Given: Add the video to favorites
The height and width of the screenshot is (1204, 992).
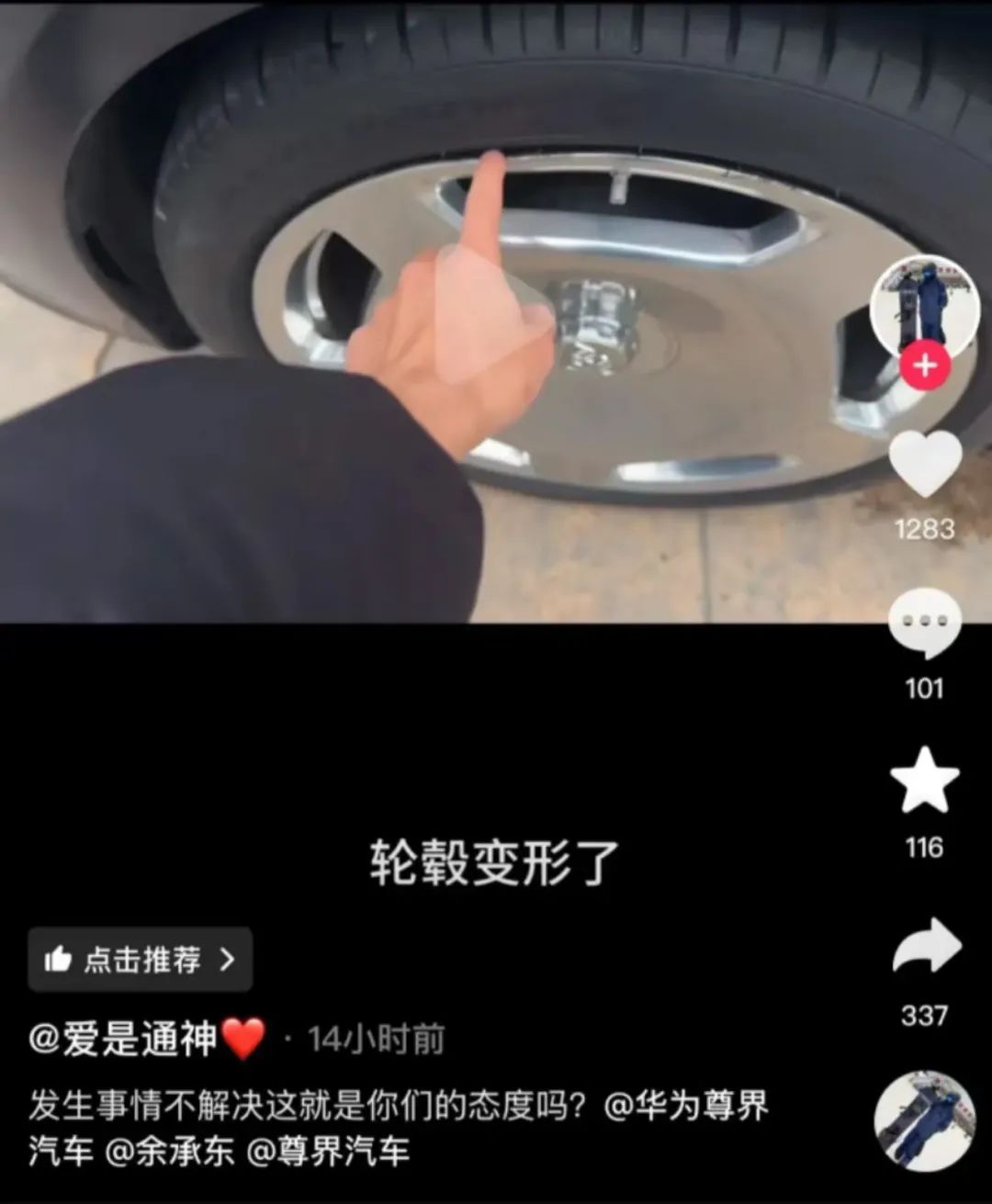Looking at the screenshot, I should click(x=924, y=781).
